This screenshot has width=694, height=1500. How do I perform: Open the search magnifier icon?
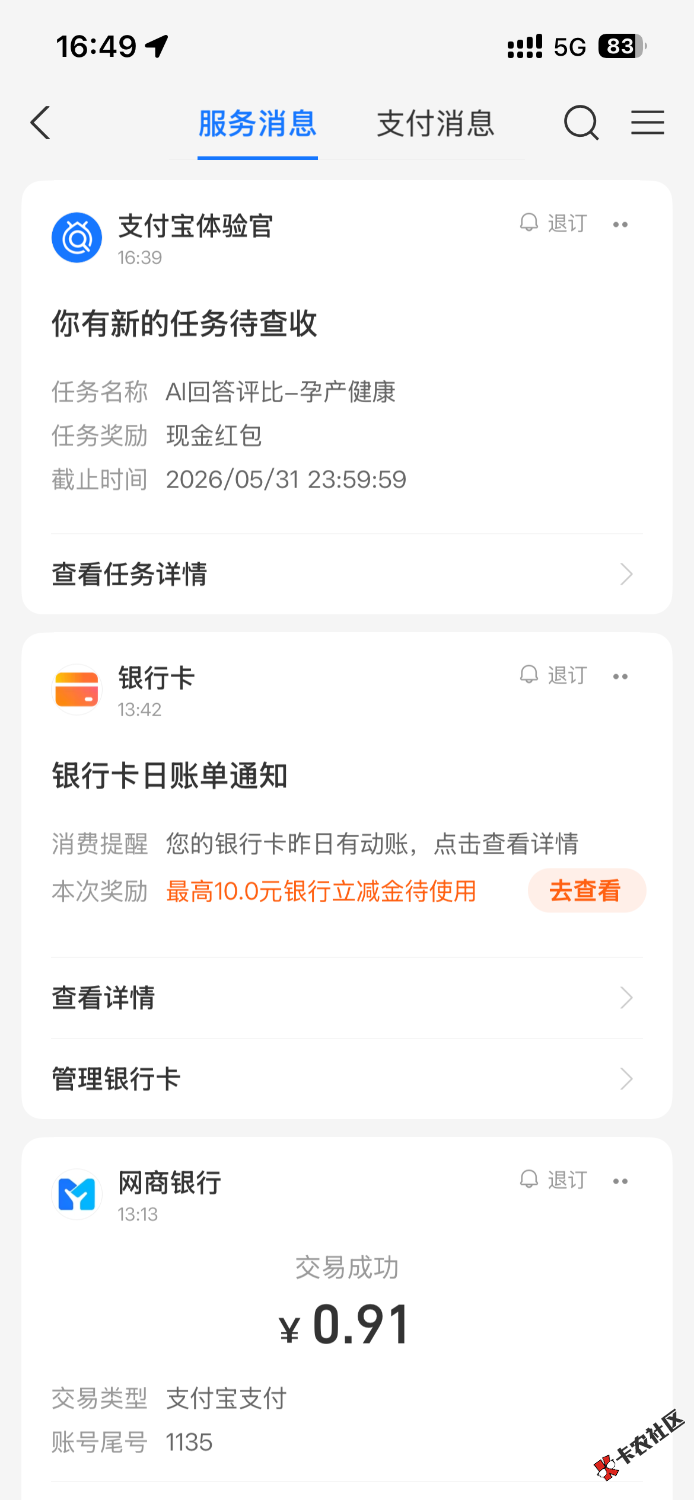pyautogui.click(x=581, y=123)
